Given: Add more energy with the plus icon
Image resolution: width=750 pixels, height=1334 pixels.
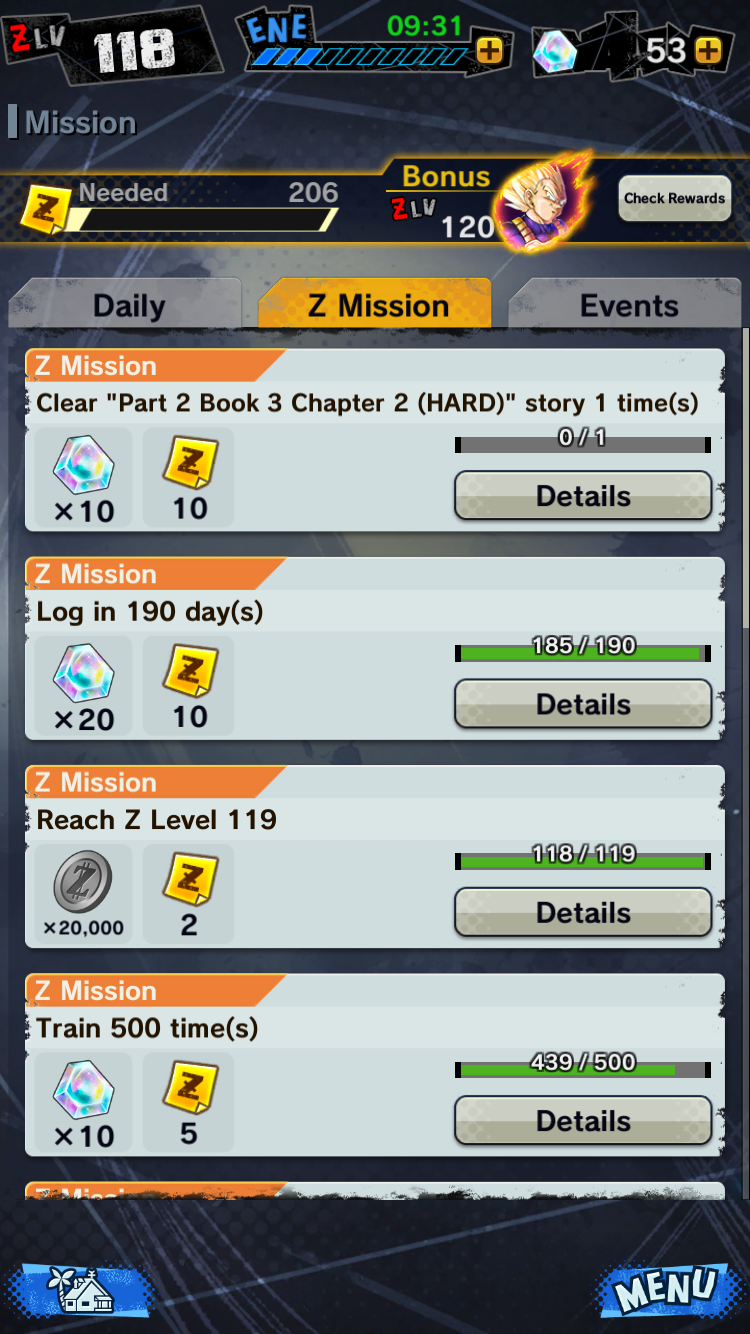Looking at the screenshot, I should pyautogui.click(x=490, y=50).
